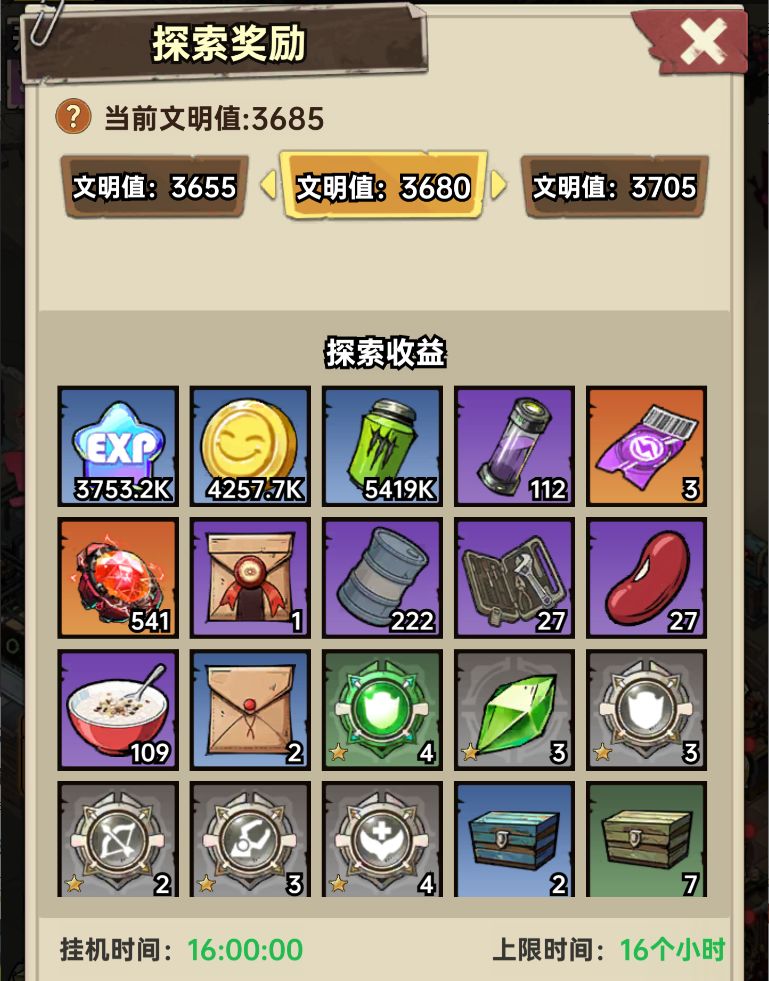This screenshot has width=769, height=981.
Task: Select the blue chest reward showing 2
Action: 513,842
